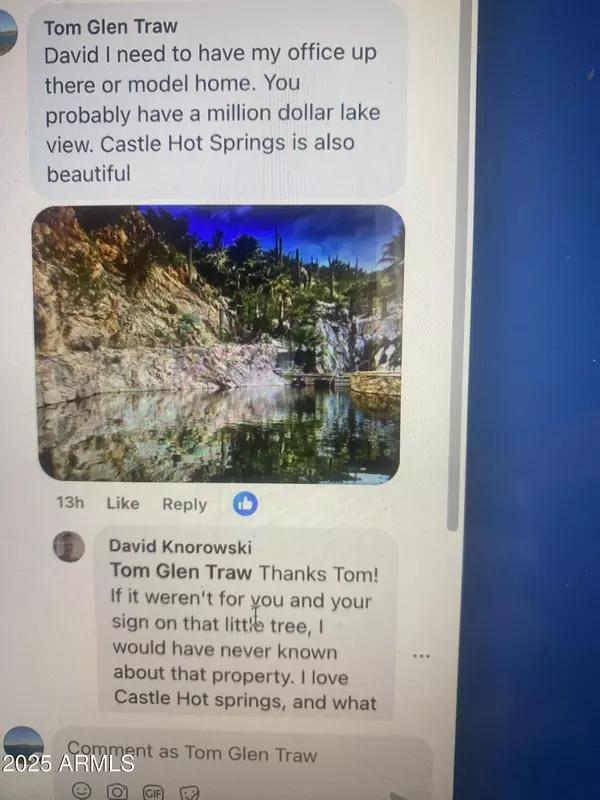Open options menu for David Knorowski's reply

[x=421, y=656]
